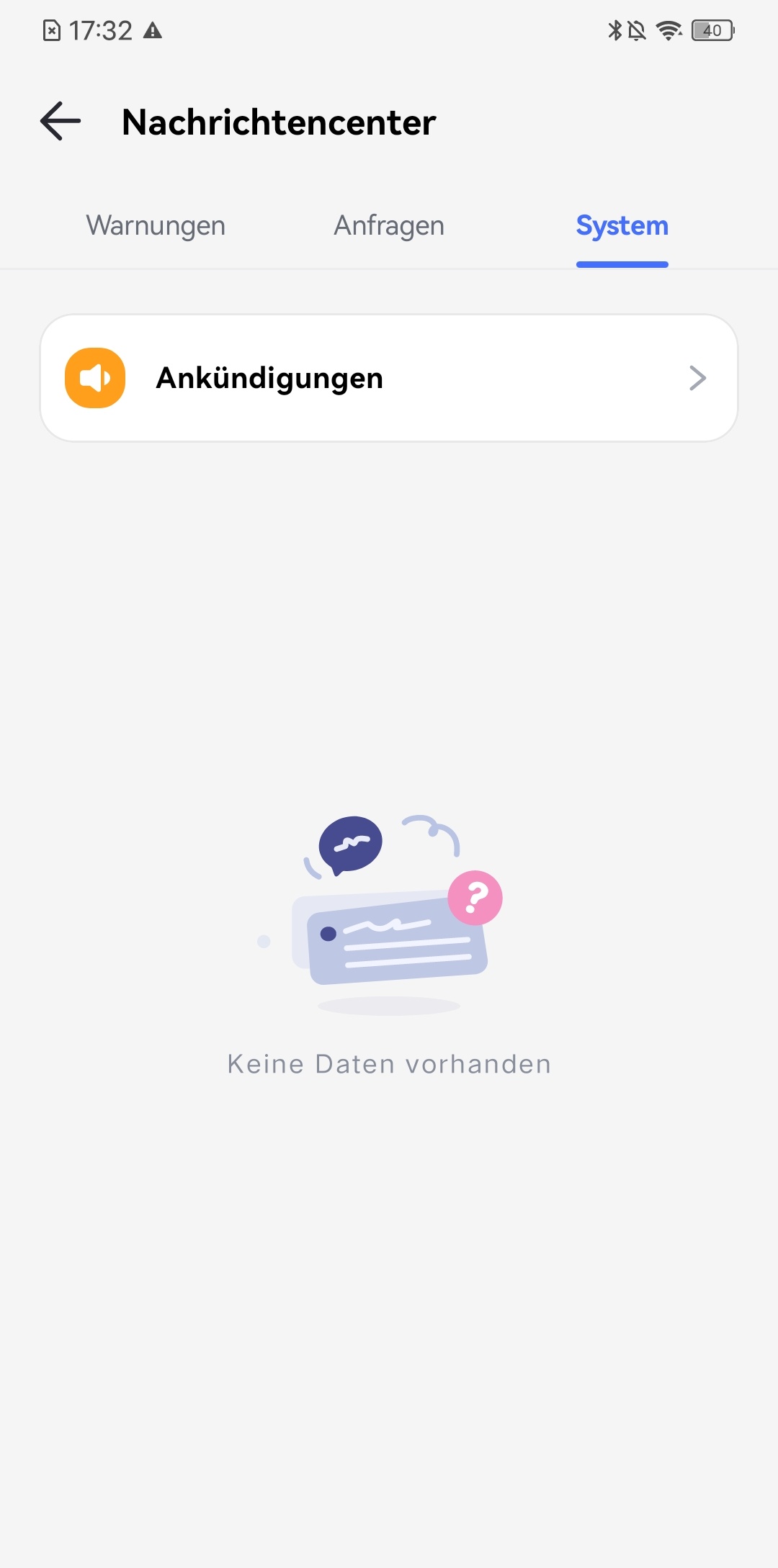Select the active System tab

pyautogui.click(x=622, y=225)
